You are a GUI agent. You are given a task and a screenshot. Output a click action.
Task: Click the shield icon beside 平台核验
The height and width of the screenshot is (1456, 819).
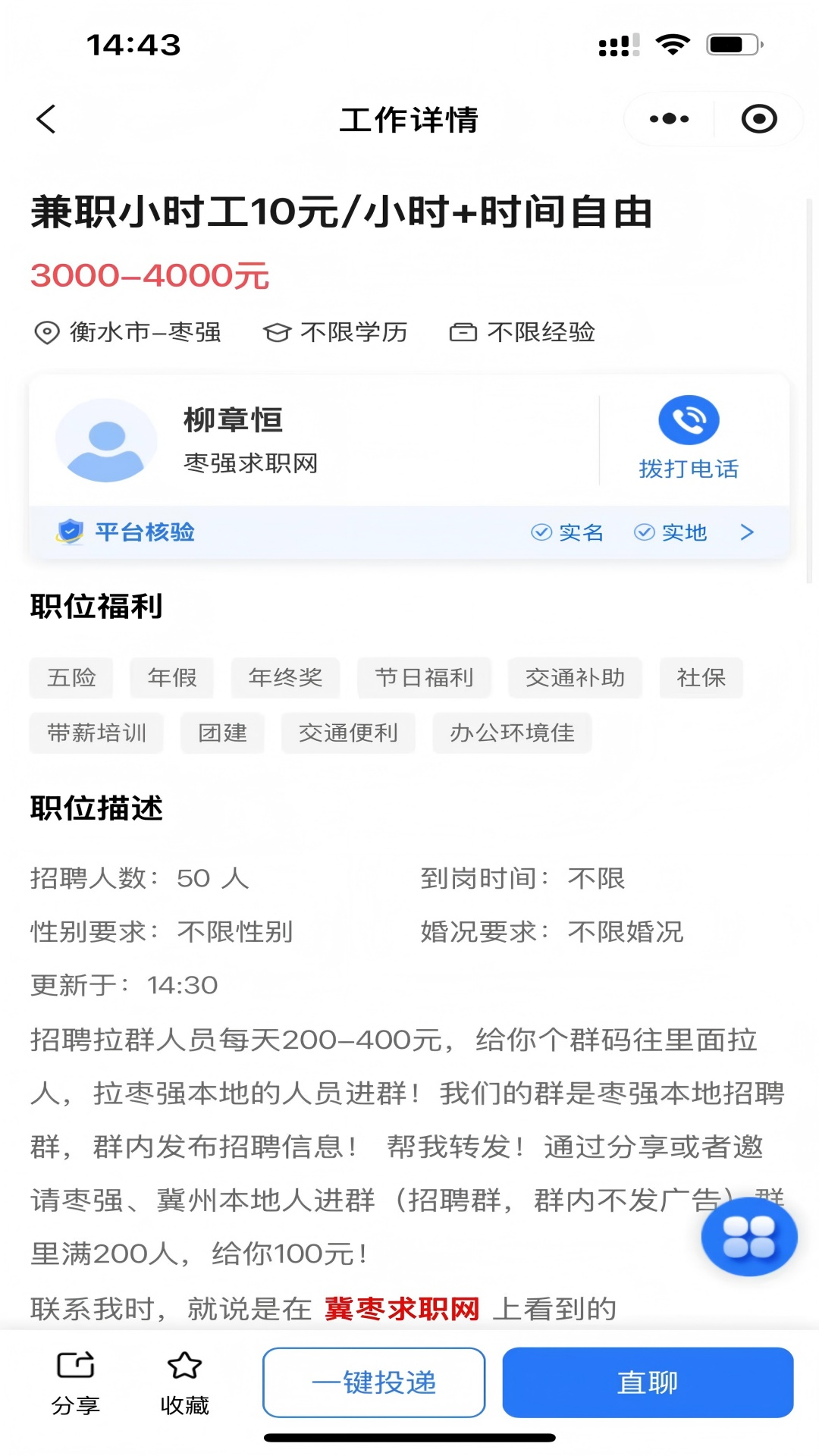tap(69, 532)
